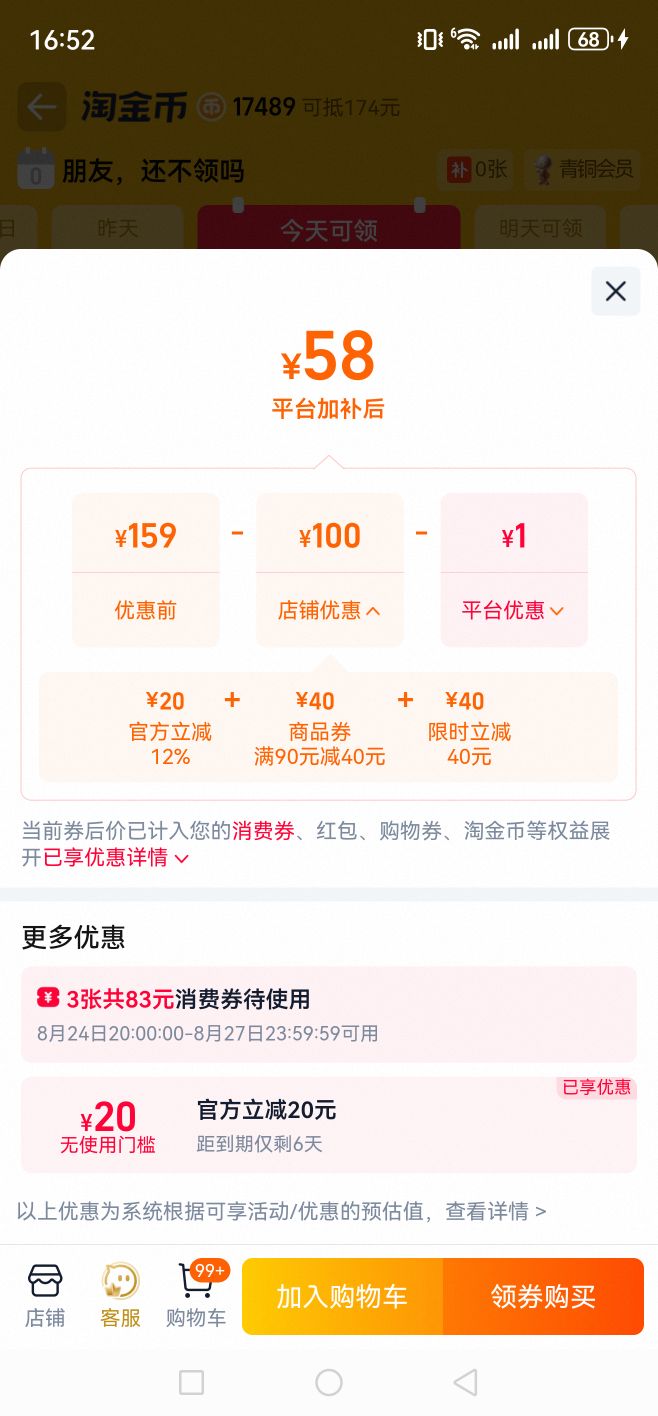Tap 加入购物车 button

point(342,1296)
